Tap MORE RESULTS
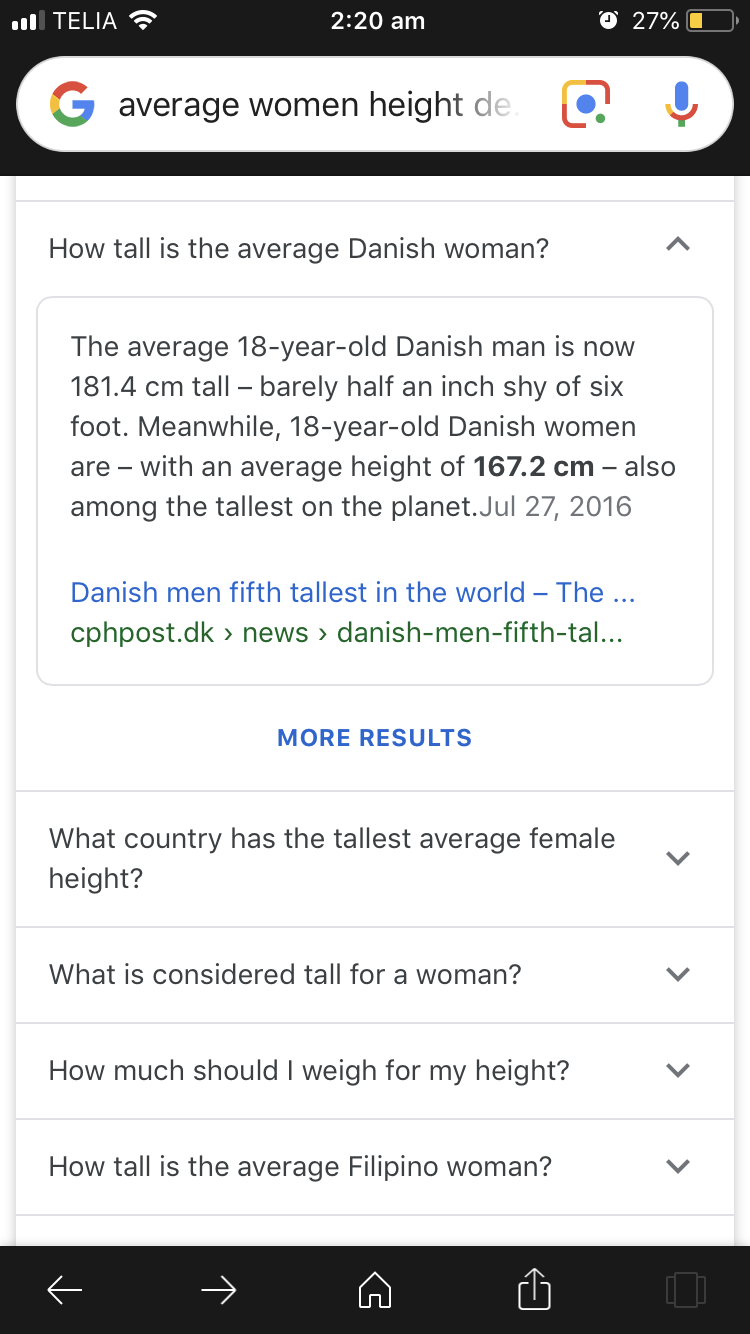The image size is (750, 1334). pyautogui.click(x=375, y=738)
